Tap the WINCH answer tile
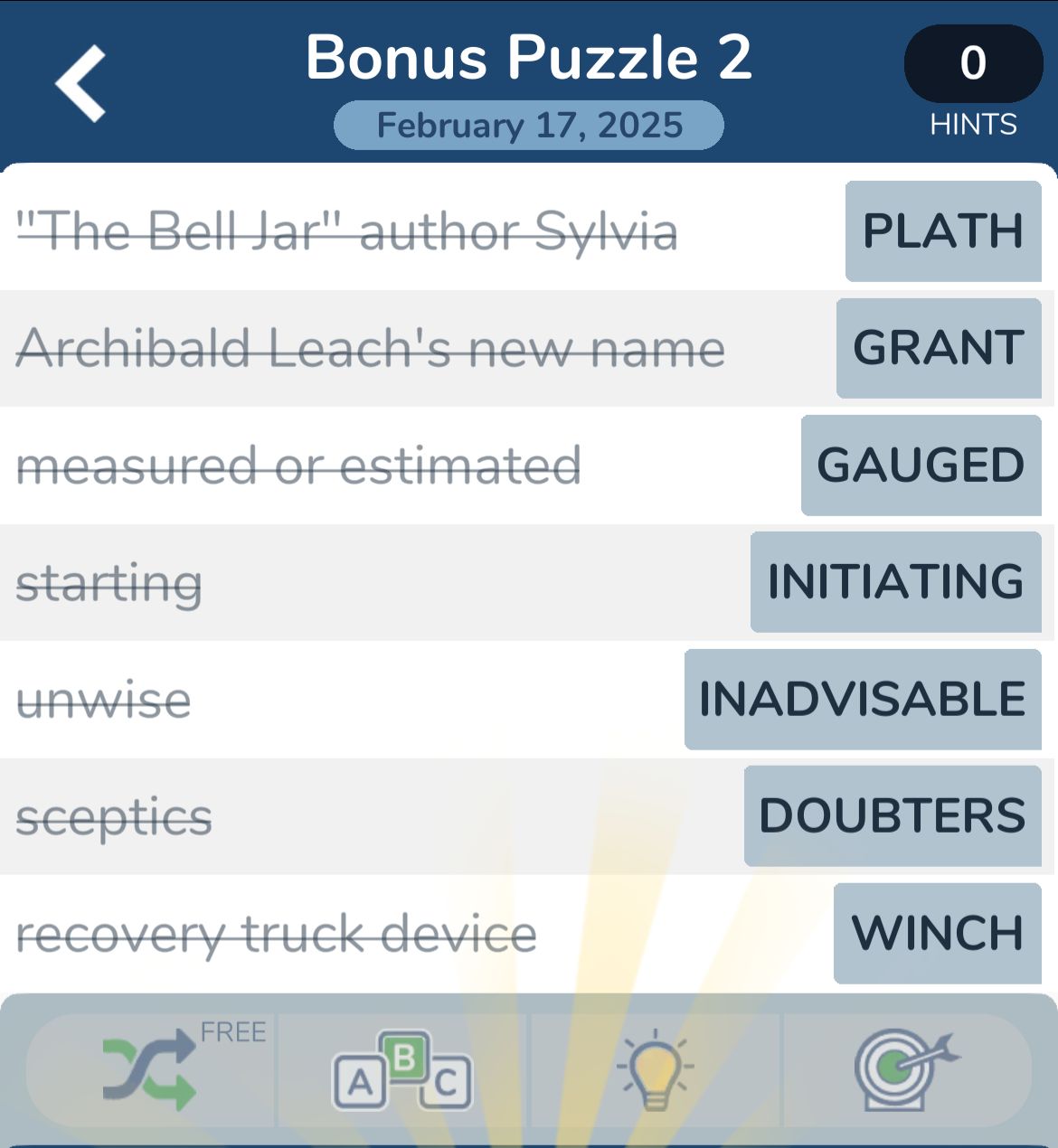 tap(937, 934)
